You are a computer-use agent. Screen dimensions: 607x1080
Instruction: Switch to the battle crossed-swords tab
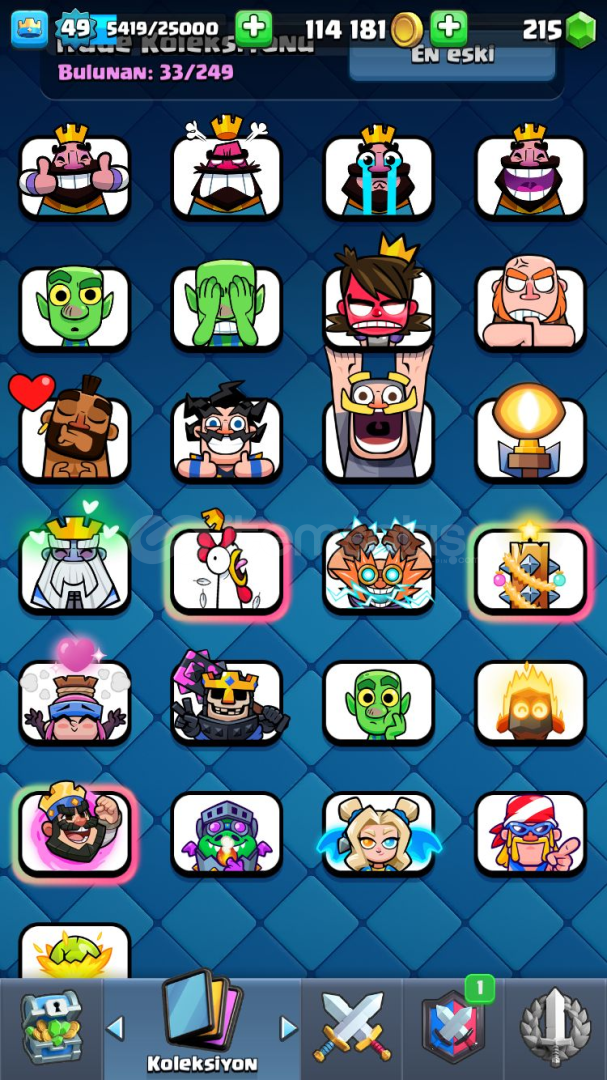[352, 1027]
